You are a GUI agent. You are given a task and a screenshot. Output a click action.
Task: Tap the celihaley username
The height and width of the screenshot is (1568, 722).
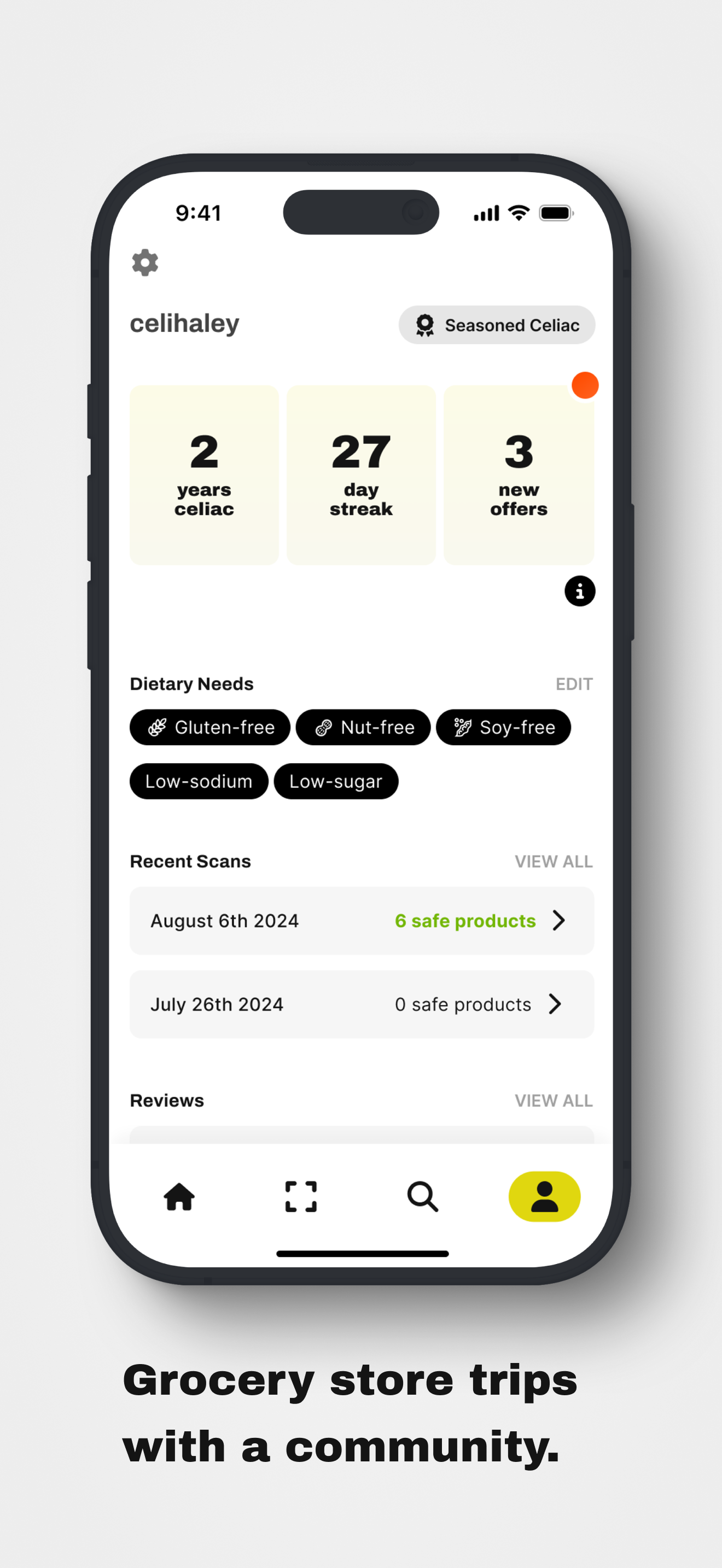point(185,323)
